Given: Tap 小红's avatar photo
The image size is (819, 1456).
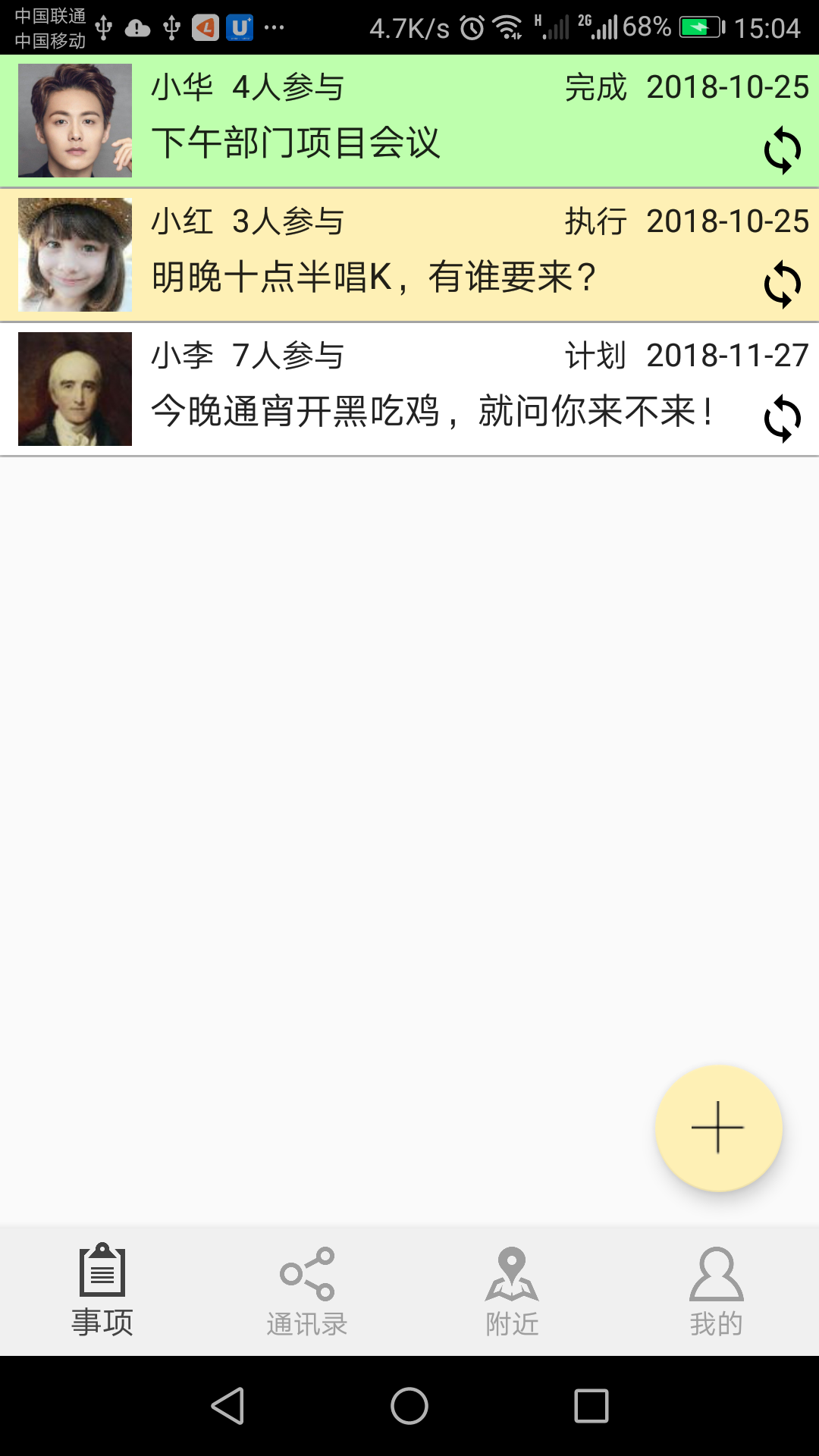Looking at the screenshot, I should click(74, 254).
